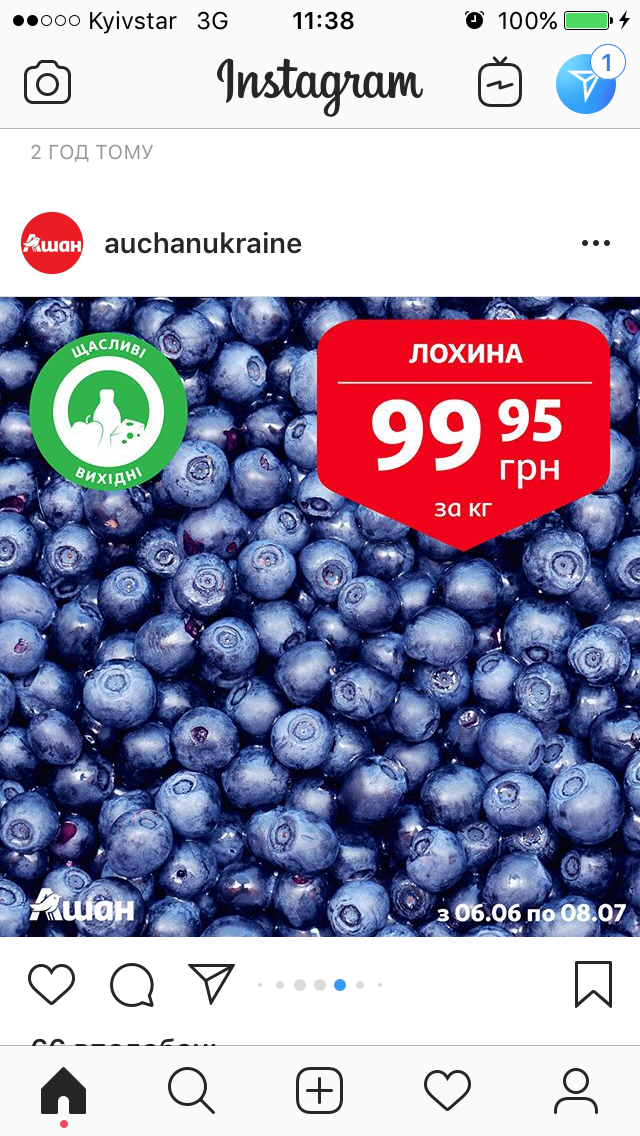The width and height of the screenshot is (640, 1136).
Task: Open the post's three-dot options menu
Action: (595, 243)
